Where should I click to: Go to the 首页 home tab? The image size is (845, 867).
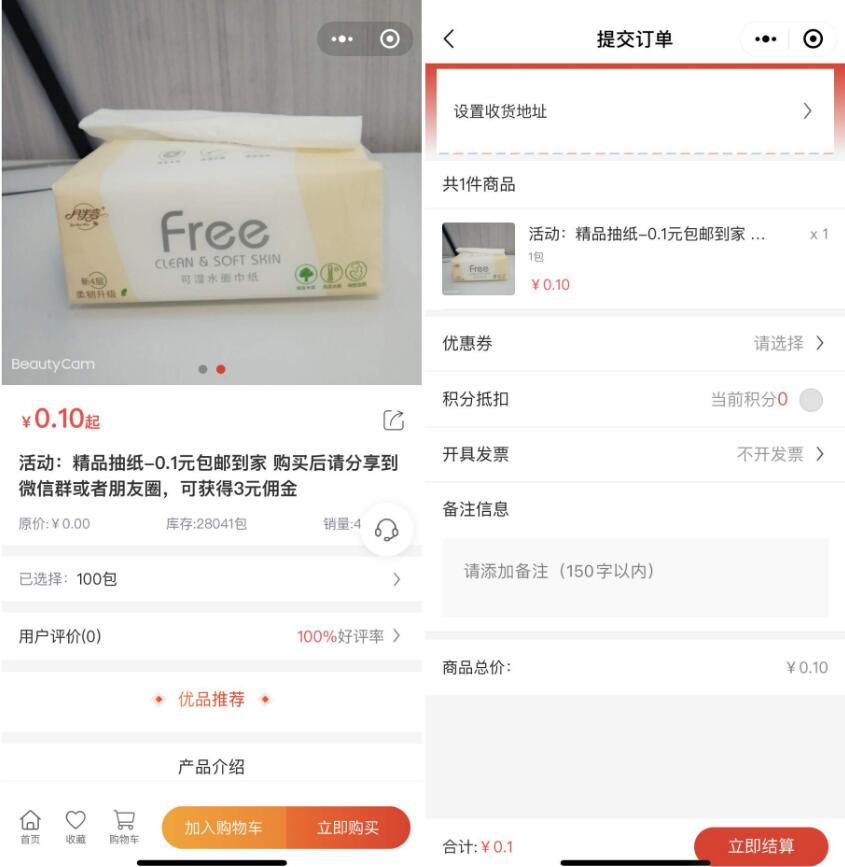click(31, 826)
